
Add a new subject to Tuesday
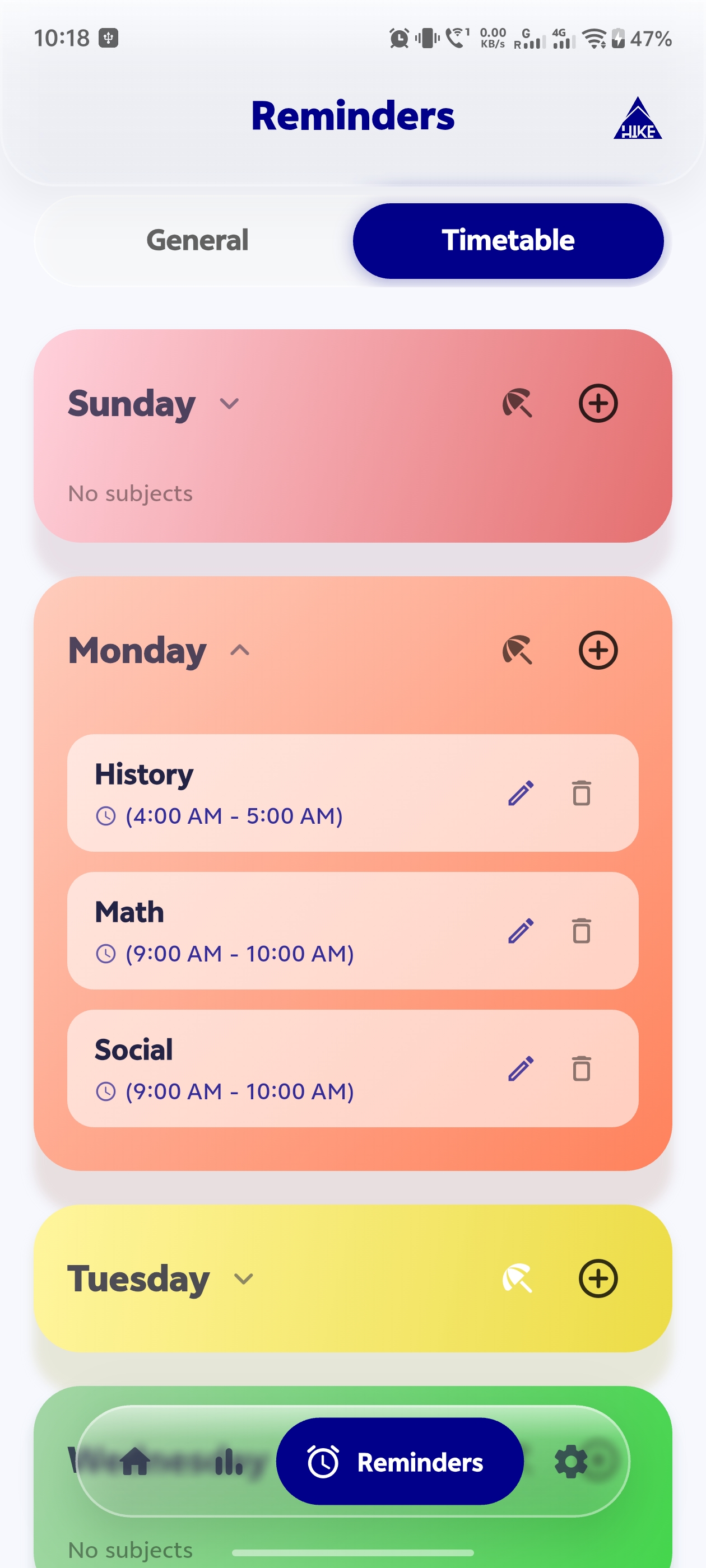599,1279
